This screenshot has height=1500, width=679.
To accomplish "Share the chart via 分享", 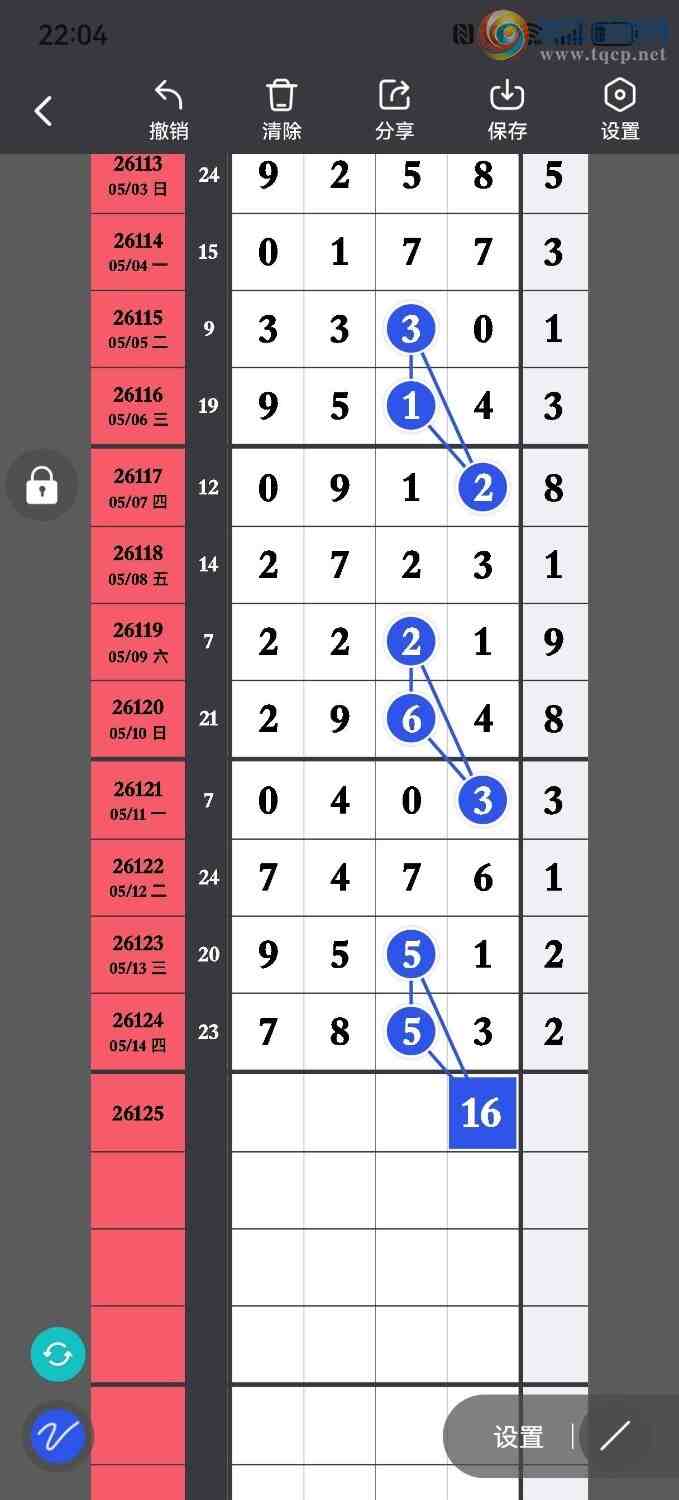I will click(395, 110).
